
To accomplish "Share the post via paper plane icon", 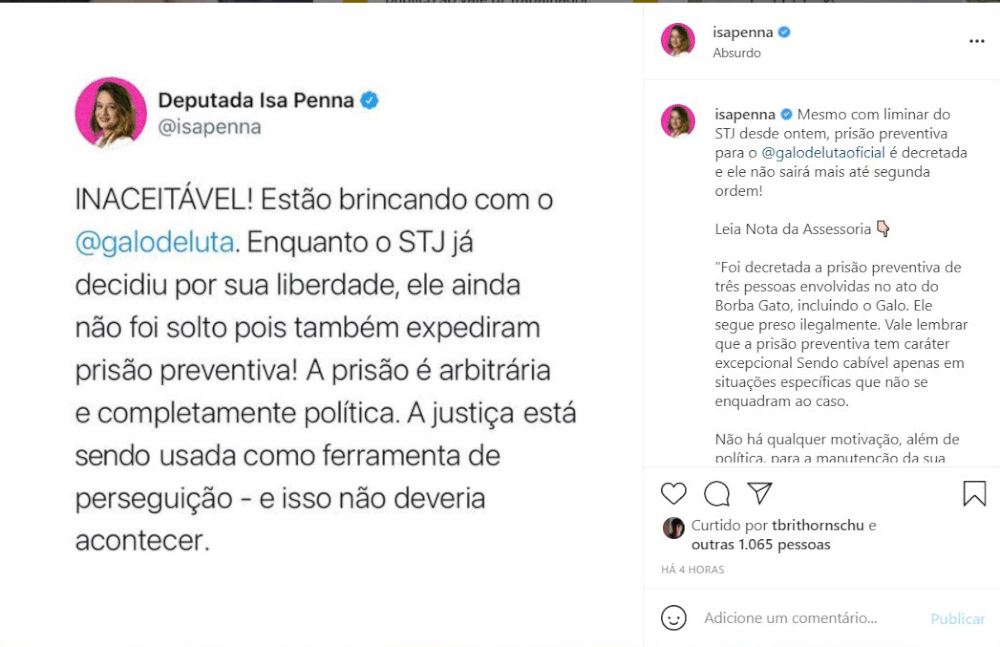I will pos(760,494).
